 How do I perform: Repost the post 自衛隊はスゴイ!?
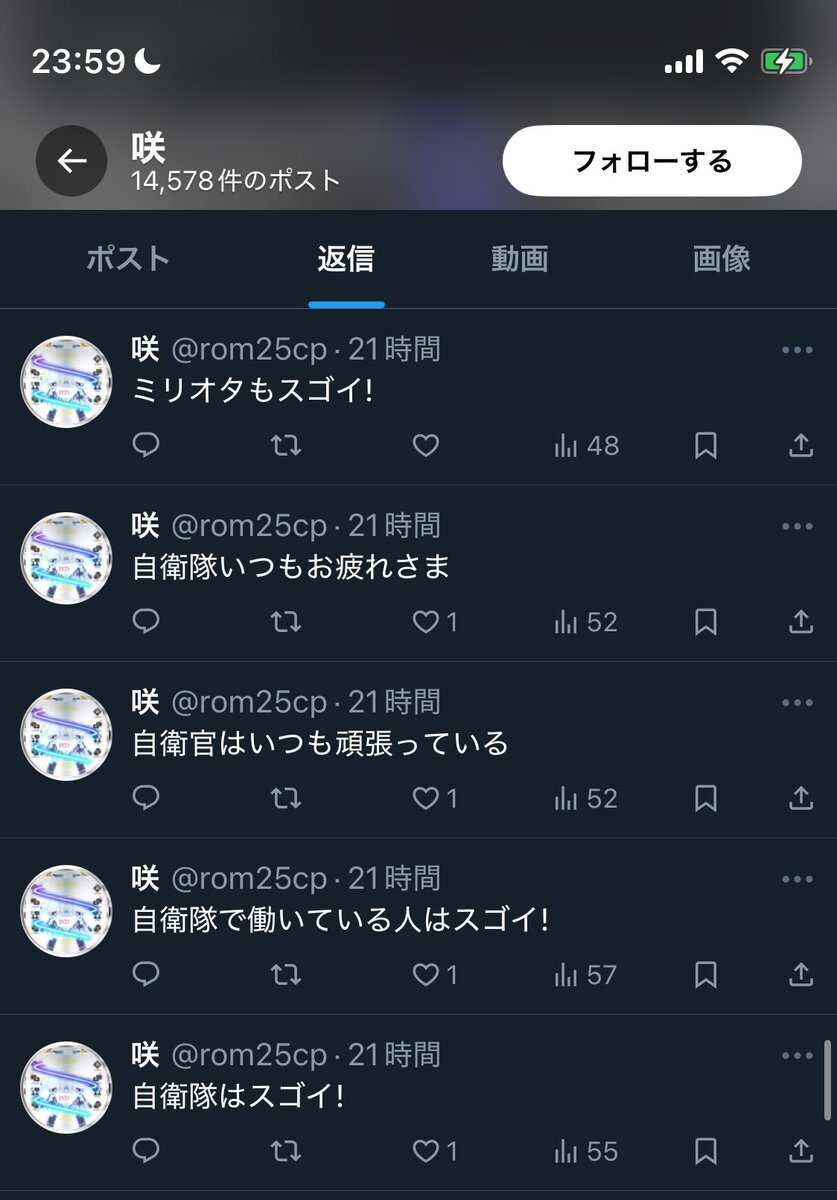(x=286, y=1151)
